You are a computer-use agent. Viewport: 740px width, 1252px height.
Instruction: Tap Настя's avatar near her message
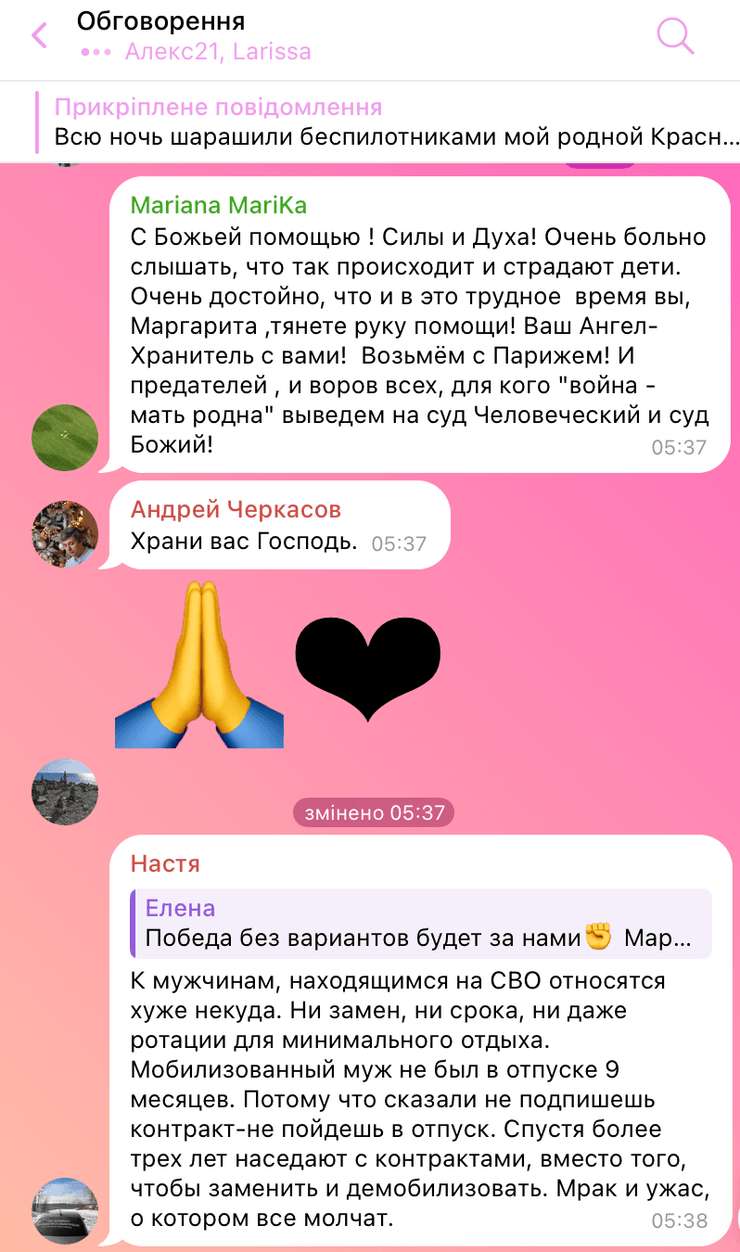[64, 1211]
